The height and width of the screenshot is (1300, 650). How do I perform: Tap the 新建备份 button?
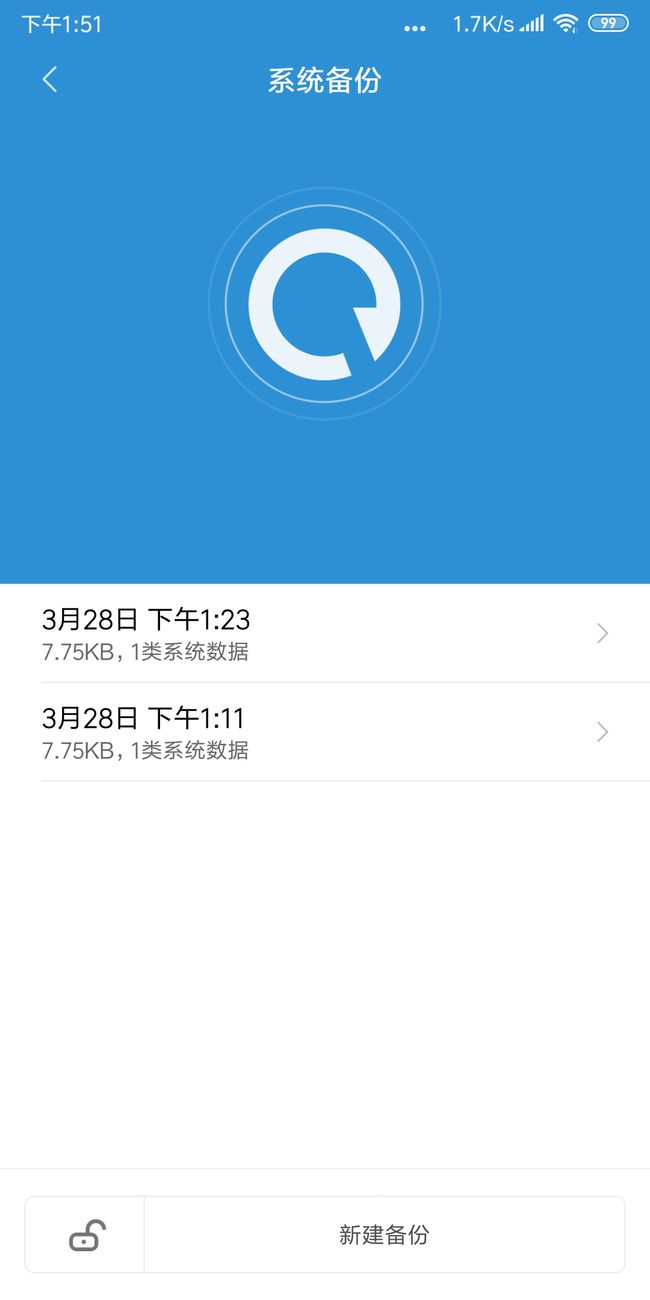tap(384, 1234)
